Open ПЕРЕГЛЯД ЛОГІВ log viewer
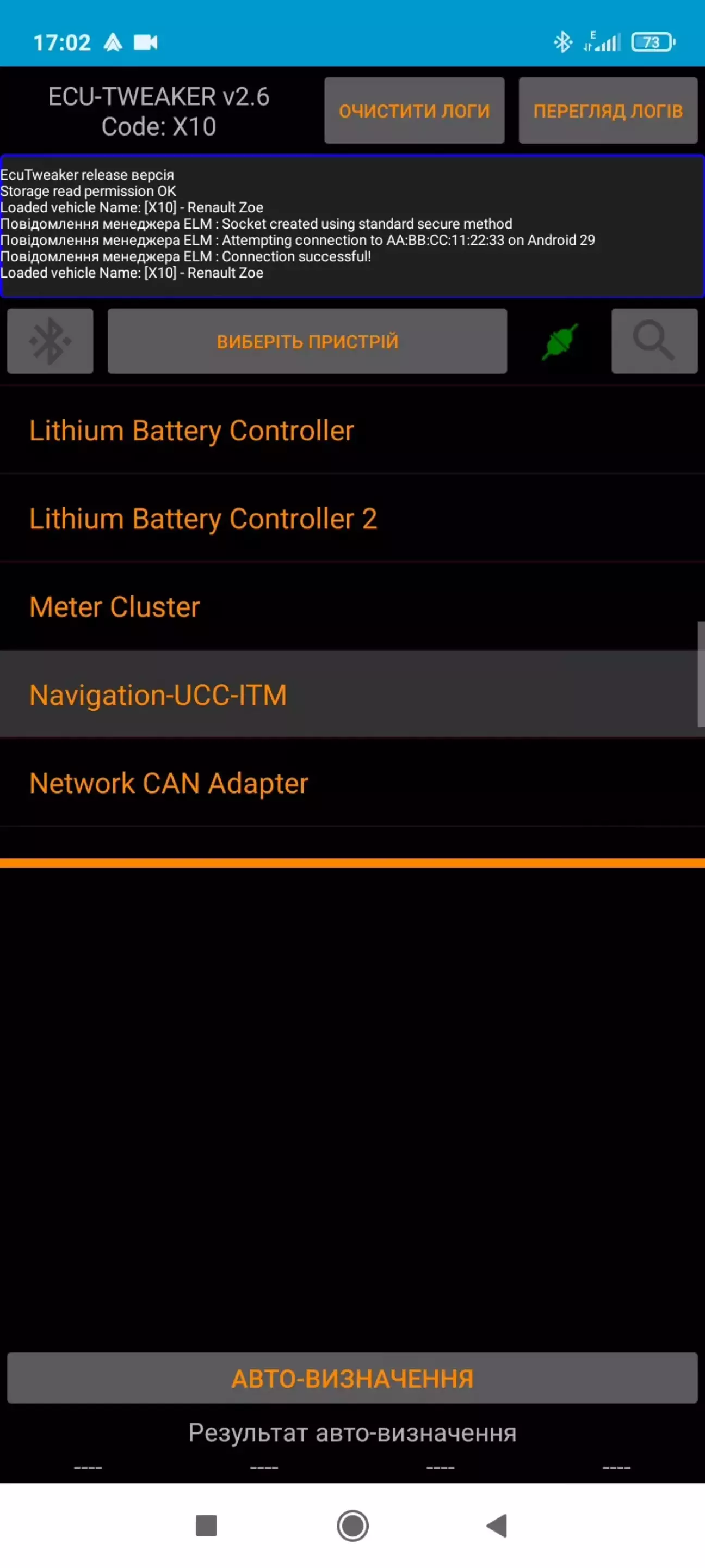705x1568 pixels. (608, 110)
